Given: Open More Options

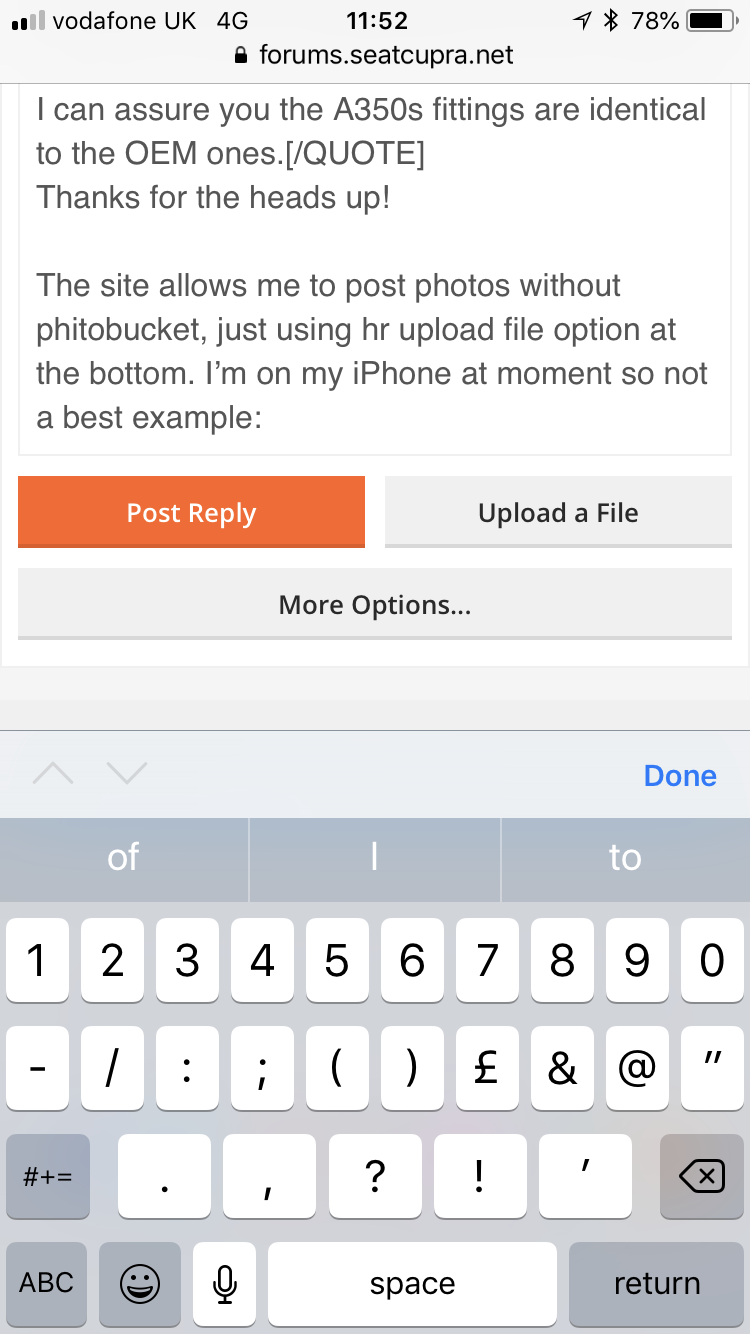Looking at the screenshot, I should [x=375, y=604].
